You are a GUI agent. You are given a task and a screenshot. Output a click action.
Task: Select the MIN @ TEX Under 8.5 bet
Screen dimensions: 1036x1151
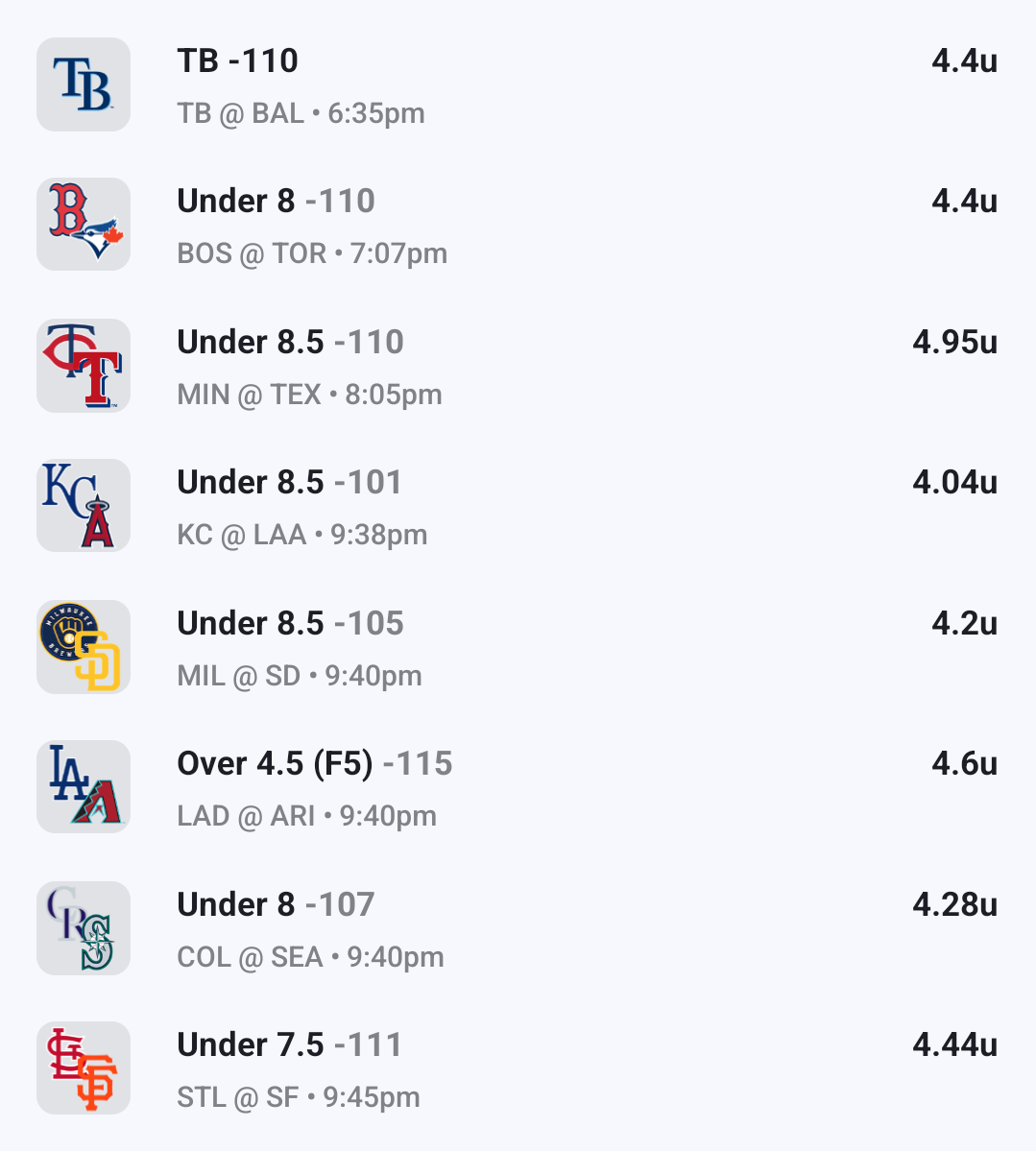[290, 343]
